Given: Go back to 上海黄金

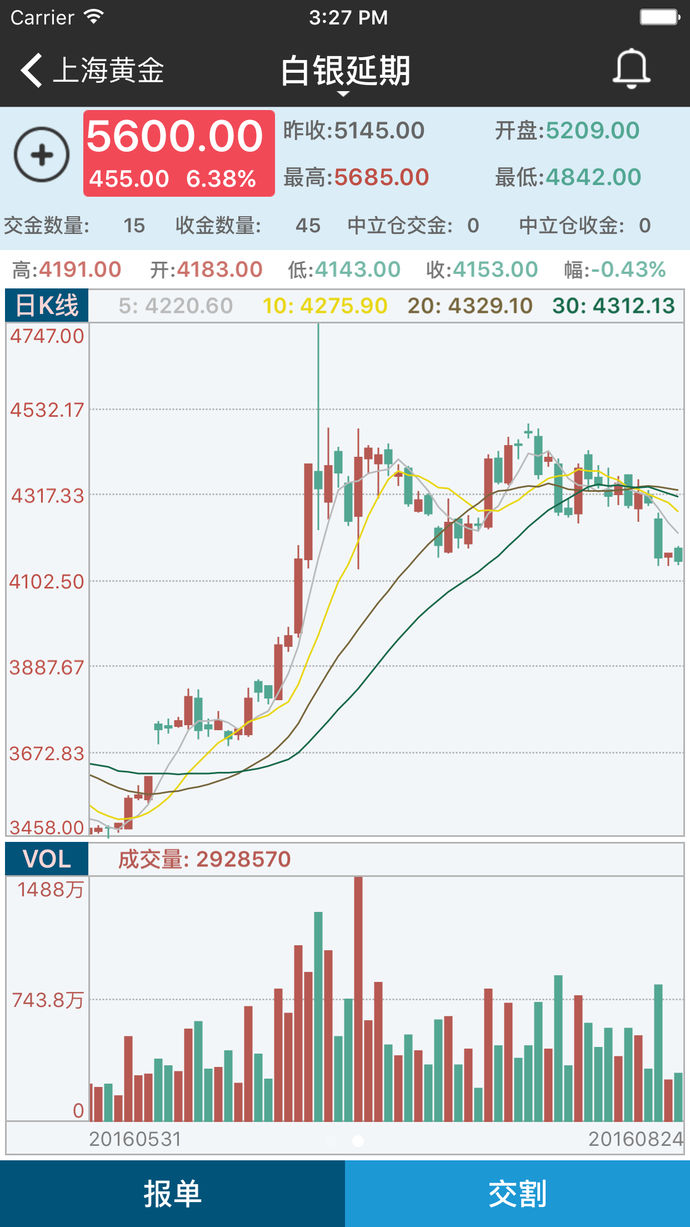Looking at the screenshot, I should pyautogui.click(x=92, y=70).
